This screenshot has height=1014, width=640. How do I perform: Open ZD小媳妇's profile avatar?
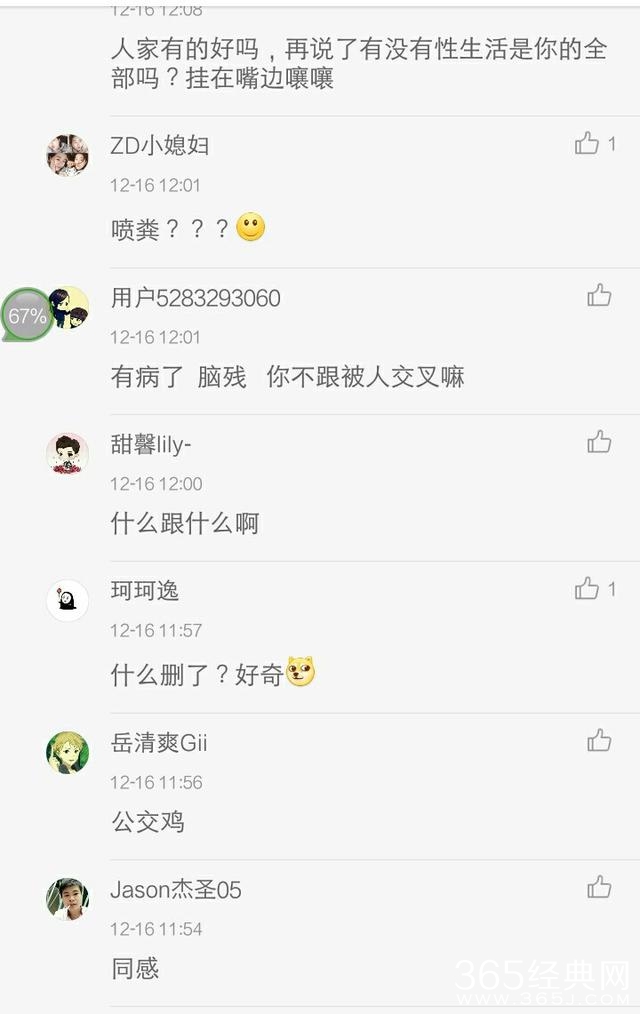[67, 155]
